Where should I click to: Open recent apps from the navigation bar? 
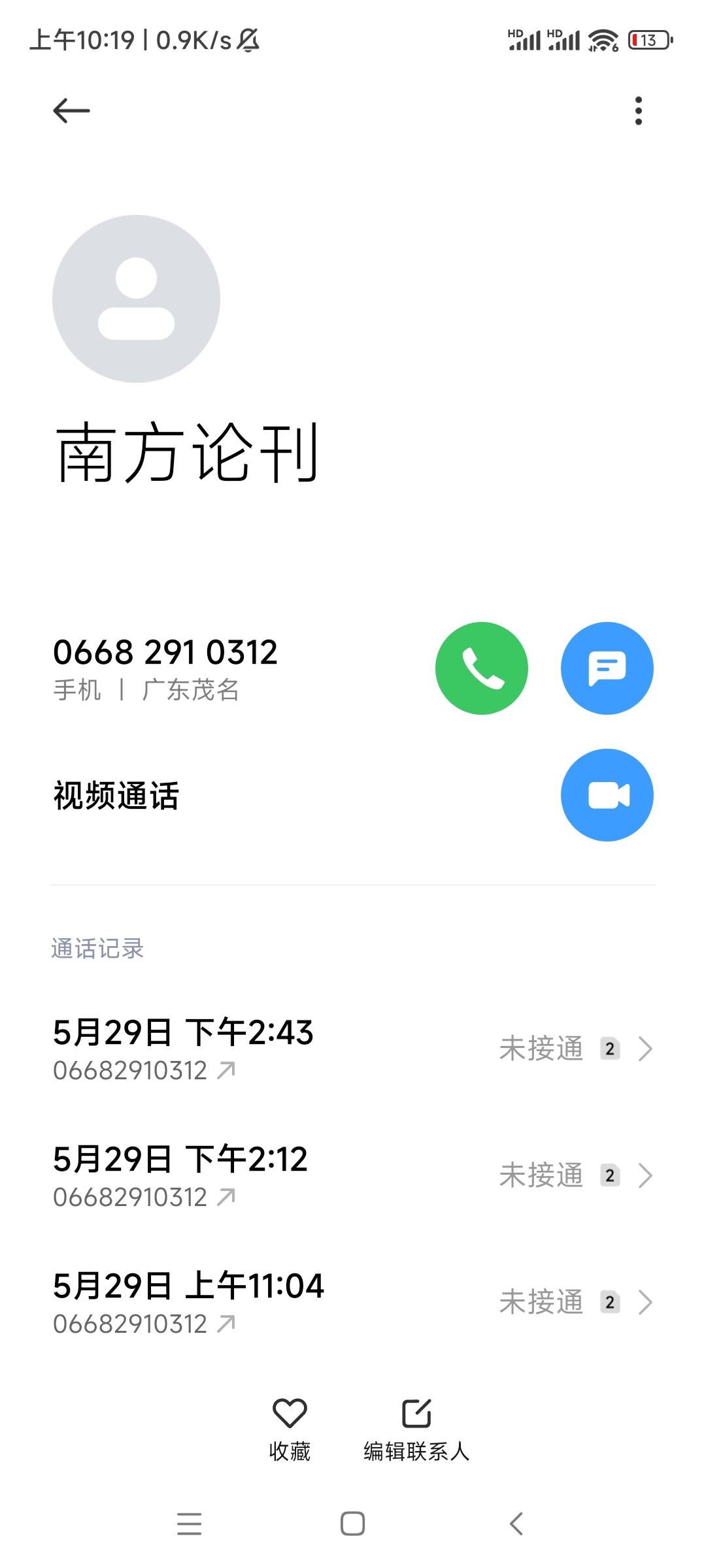[190, 1524]
